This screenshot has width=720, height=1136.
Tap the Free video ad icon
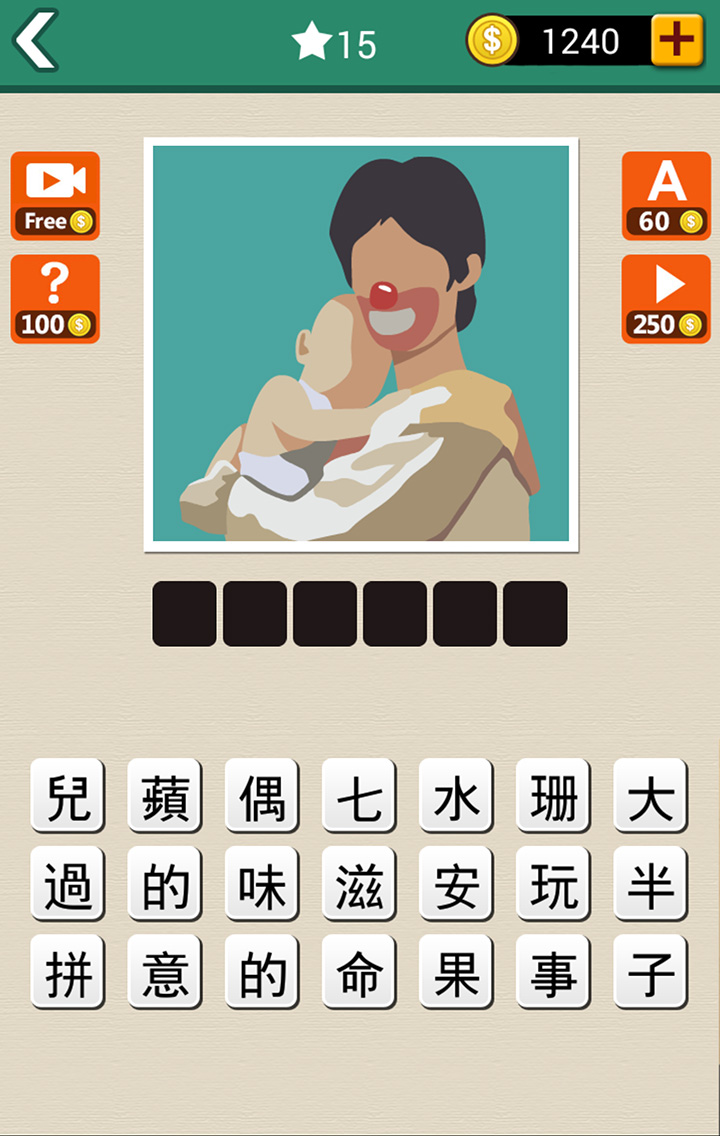[x=55, y=195]
